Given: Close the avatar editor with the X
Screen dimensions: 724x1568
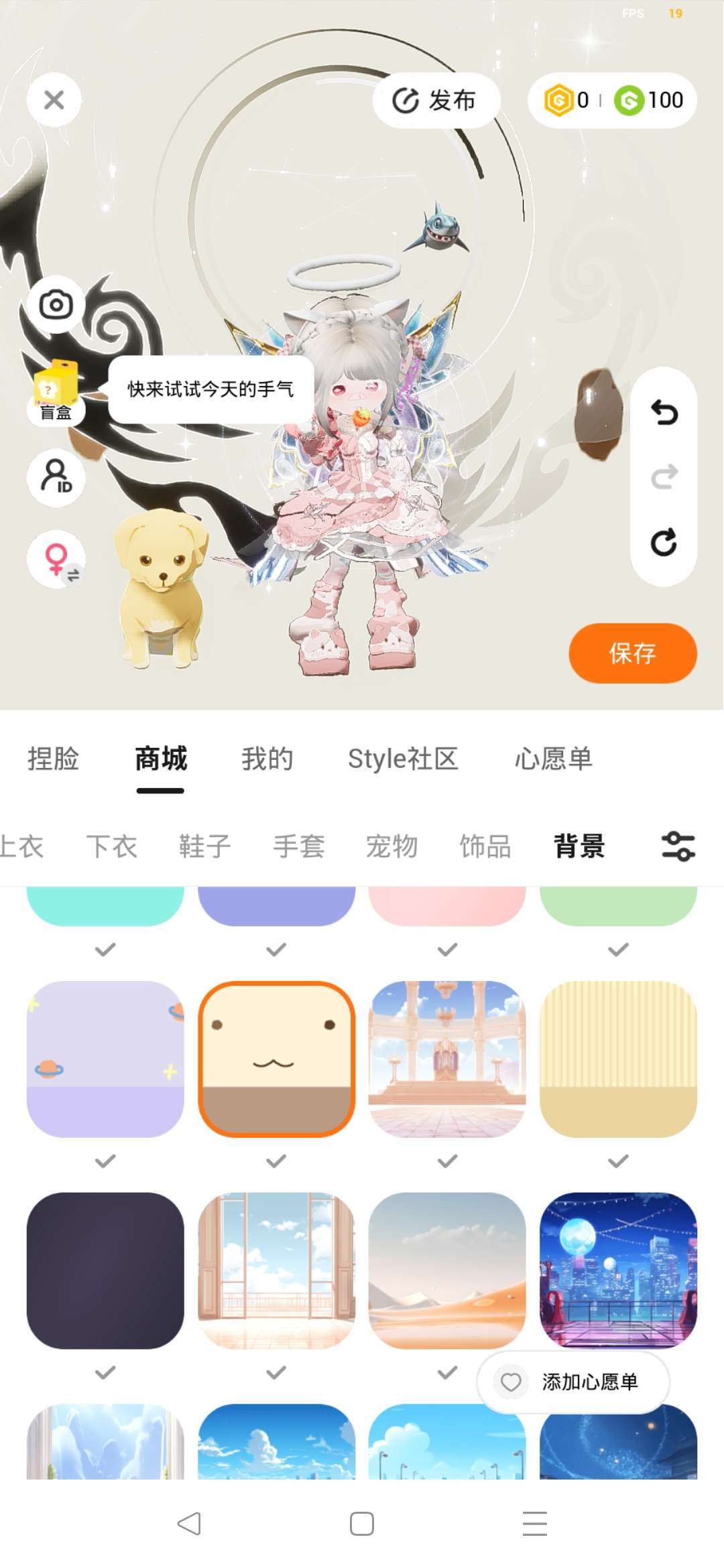Looking at the screenshot, I should tap(54, 101).
